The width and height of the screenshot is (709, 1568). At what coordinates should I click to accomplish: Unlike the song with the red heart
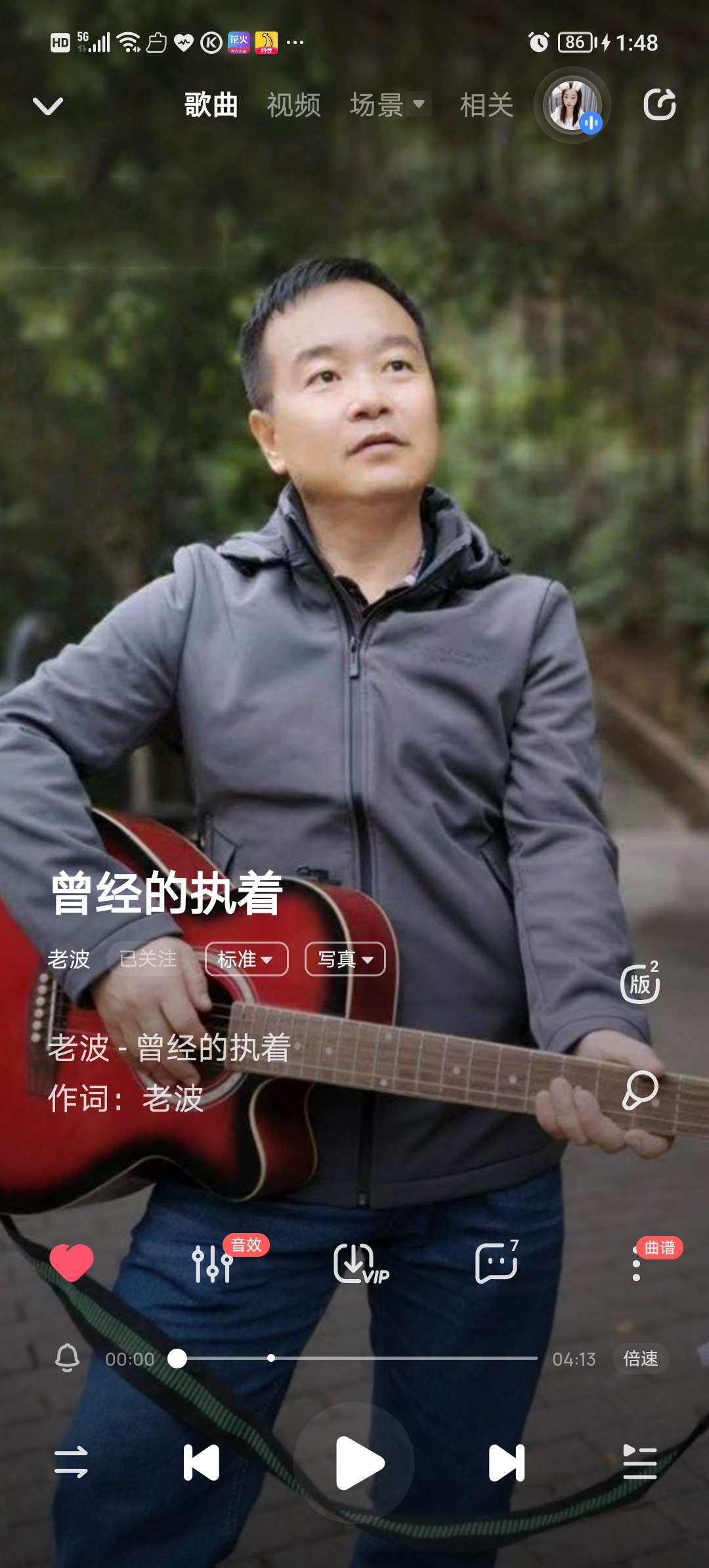72,1263
